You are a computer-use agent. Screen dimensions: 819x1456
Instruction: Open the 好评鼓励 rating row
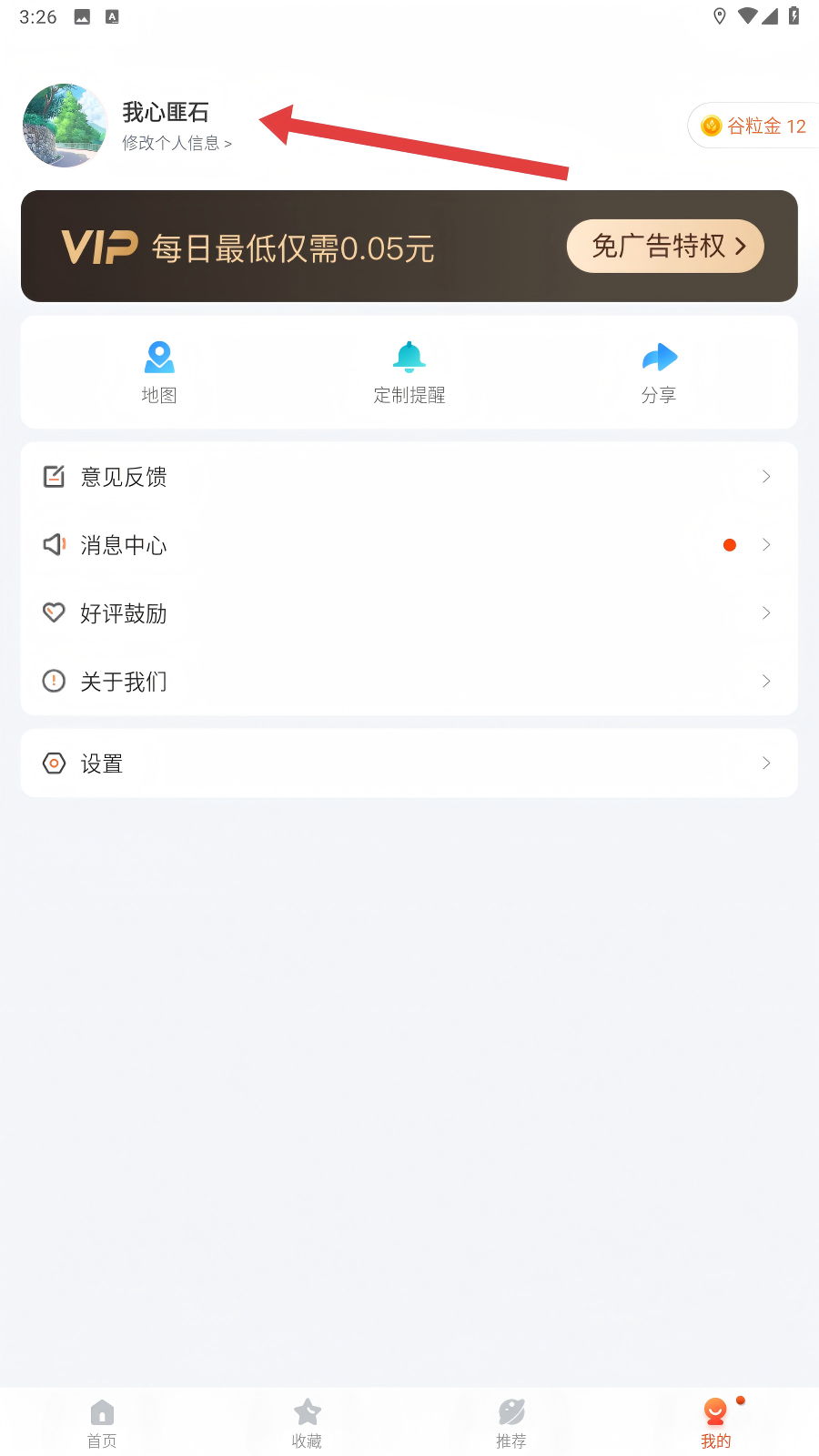pyautogui.click(x=409, y=613)
